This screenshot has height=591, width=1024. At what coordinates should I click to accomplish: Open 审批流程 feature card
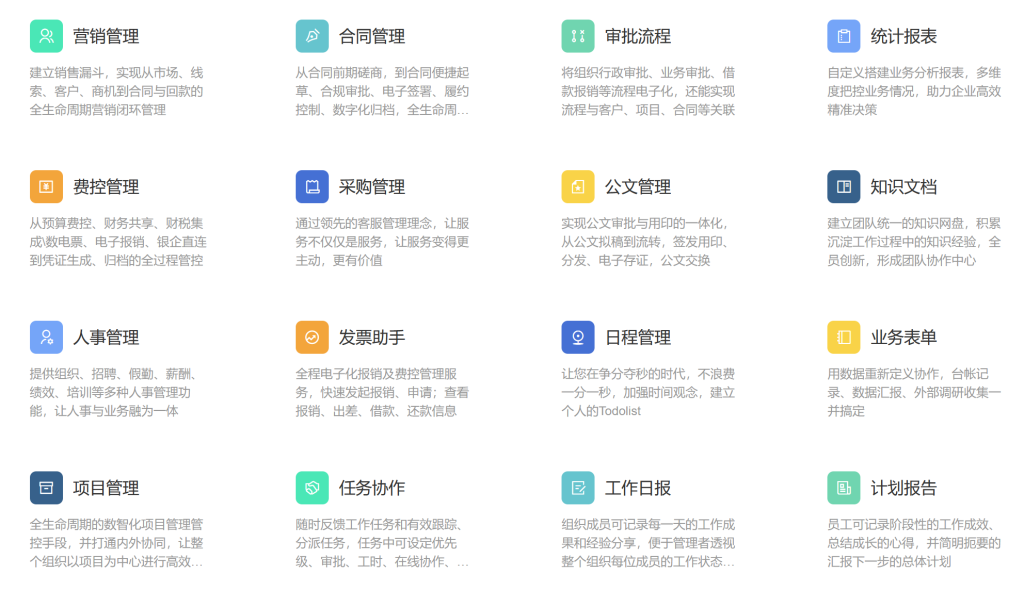637,37
